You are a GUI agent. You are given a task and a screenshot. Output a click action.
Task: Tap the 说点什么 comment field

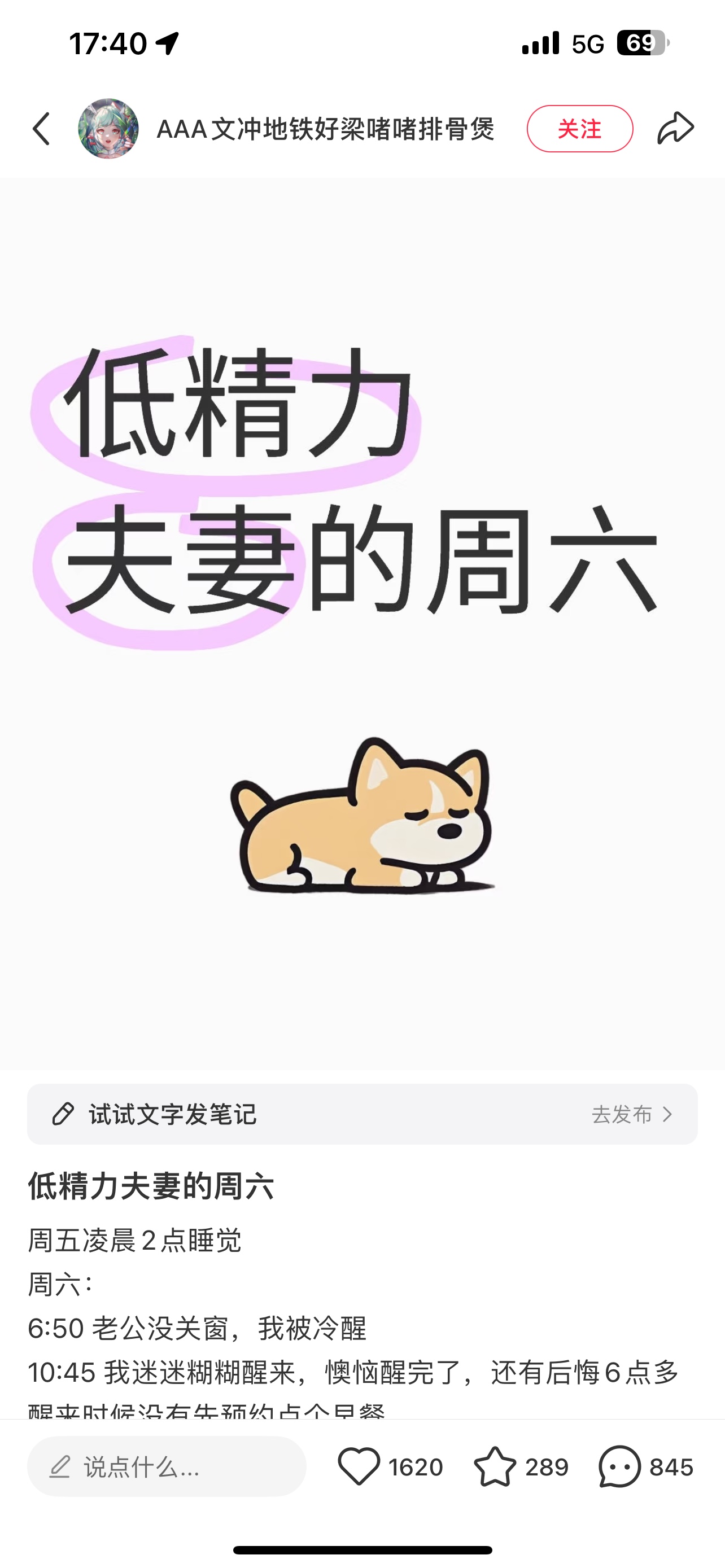pos(166,1467)
